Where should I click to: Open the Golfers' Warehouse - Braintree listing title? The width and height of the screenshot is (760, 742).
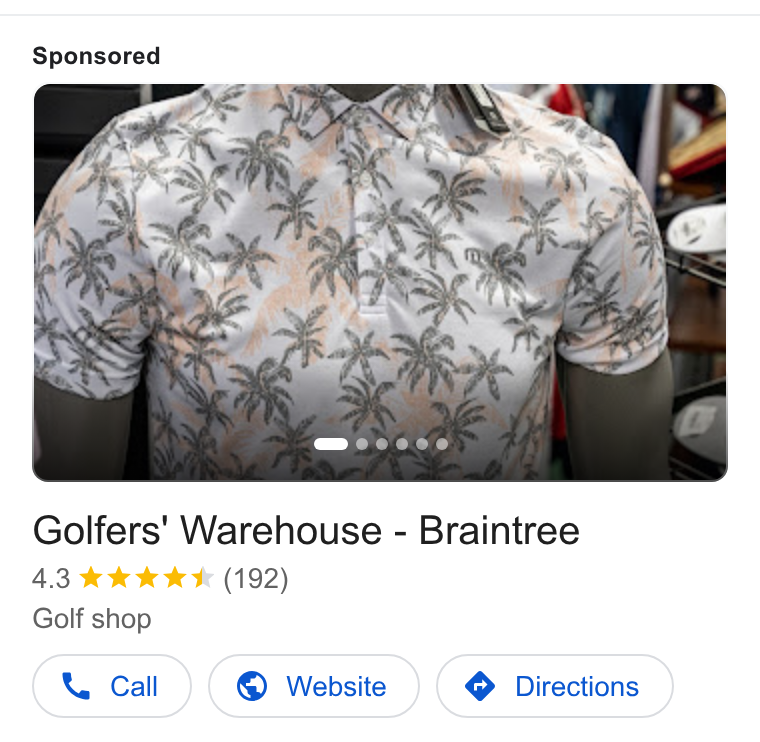point(306,531)
